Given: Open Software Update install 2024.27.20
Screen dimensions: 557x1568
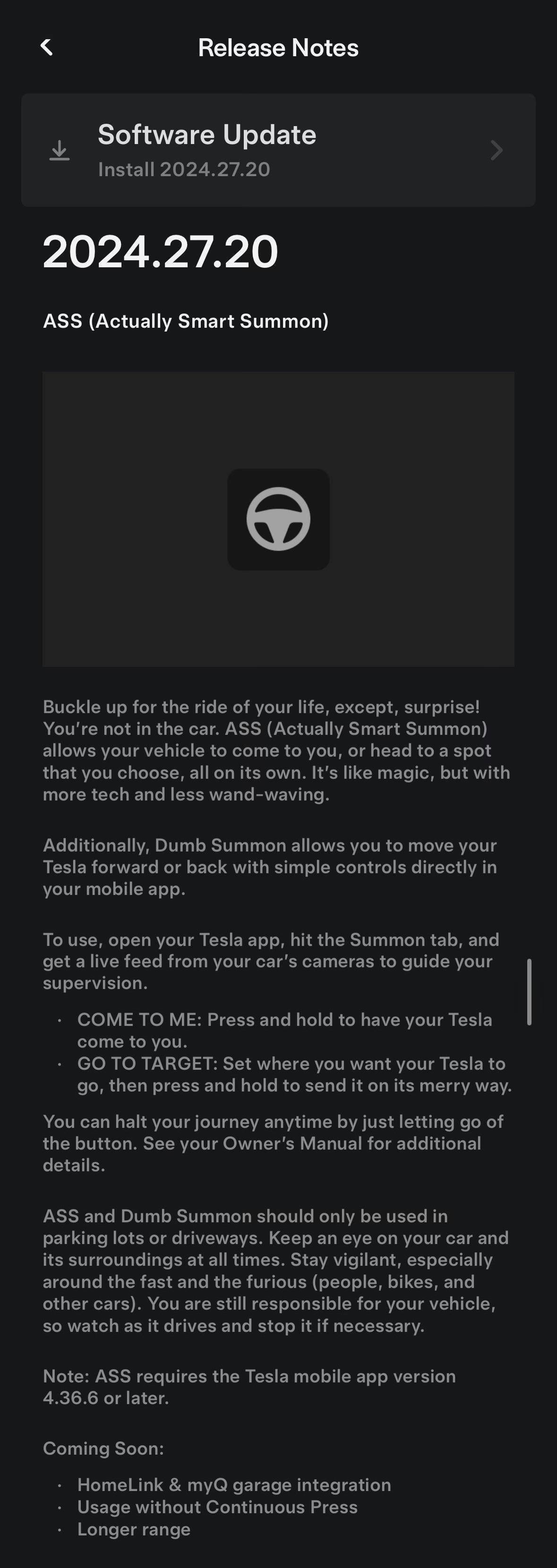Looking at the screenshot, I should click(x=278, y=150).
